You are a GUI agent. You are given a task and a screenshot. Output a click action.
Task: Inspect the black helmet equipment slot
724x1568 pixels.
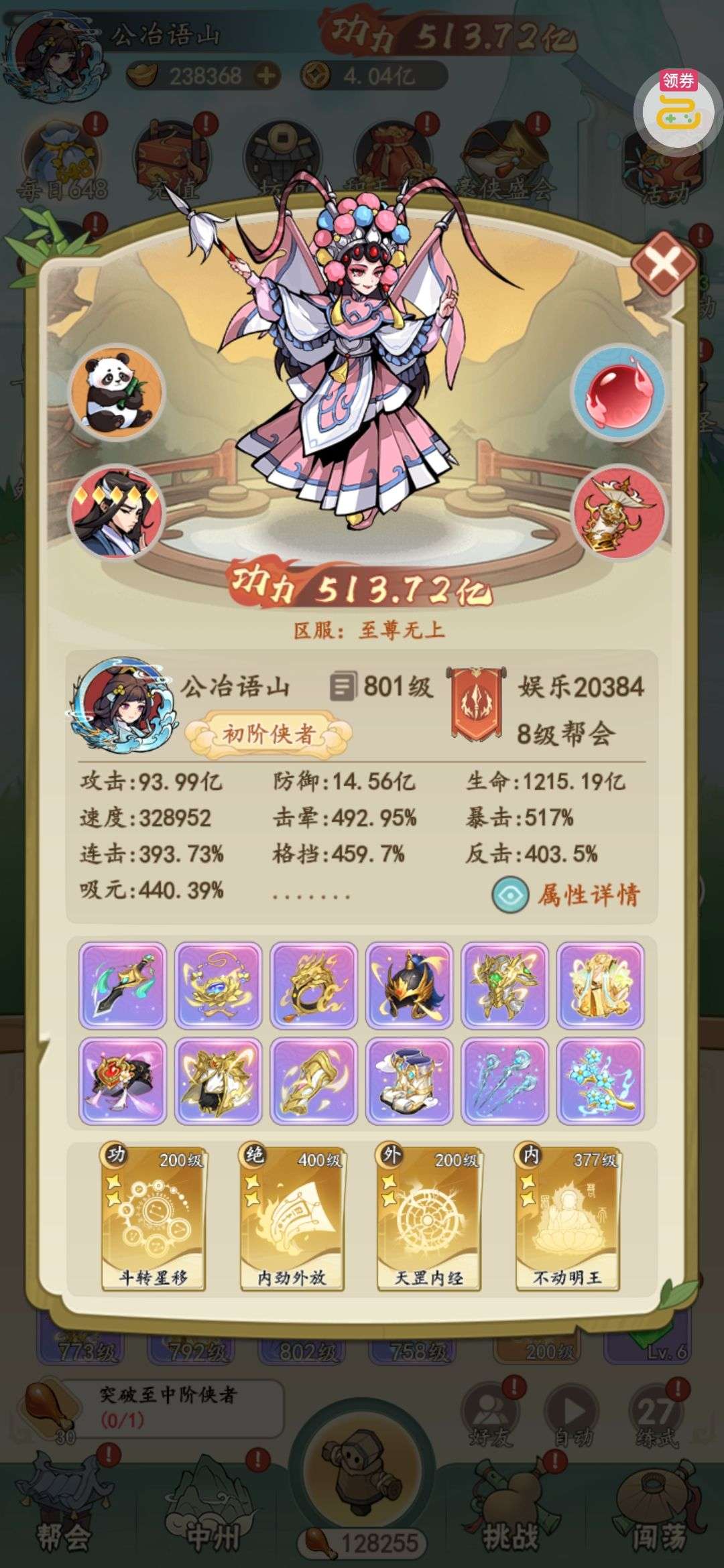coord(409,985)
